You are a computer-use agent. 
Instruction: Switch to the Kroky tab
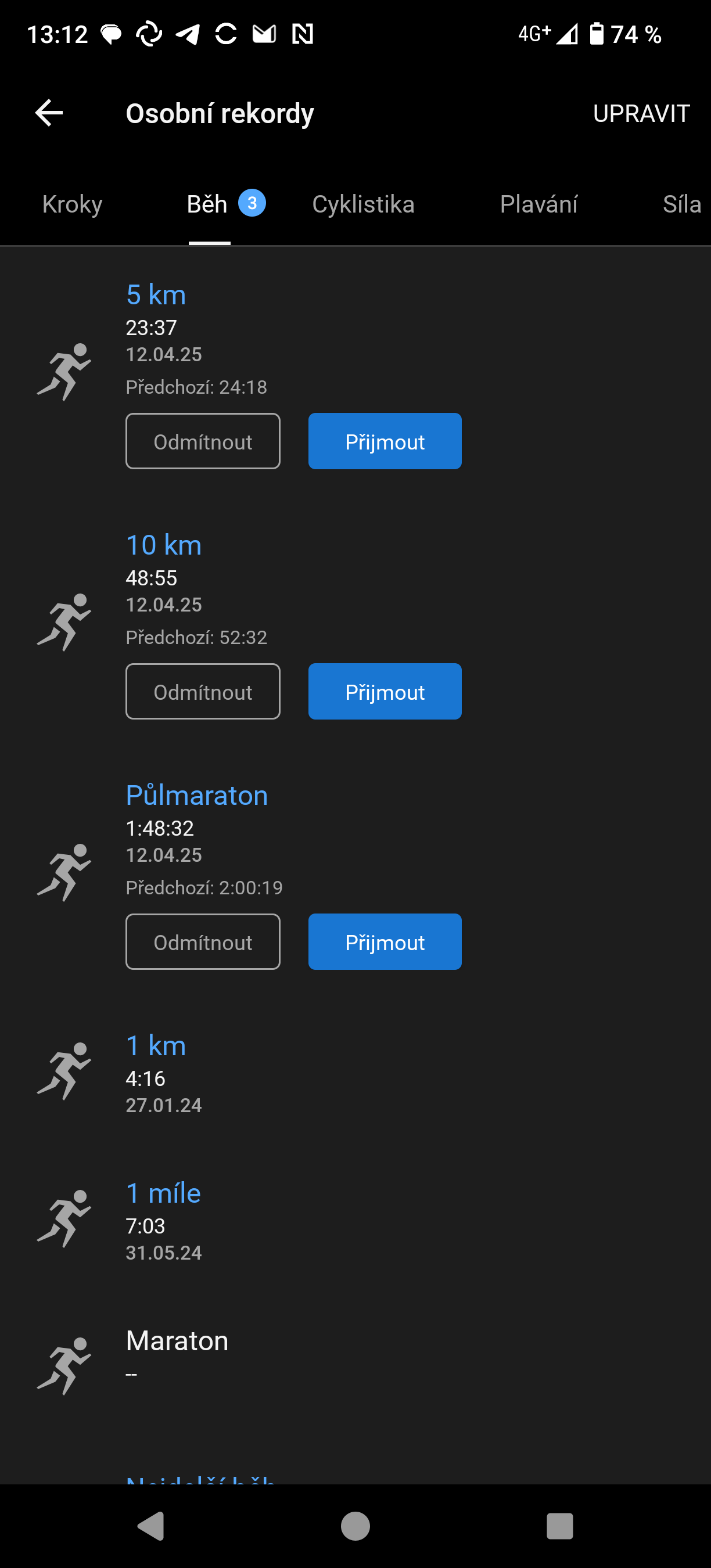pos(73,204)
